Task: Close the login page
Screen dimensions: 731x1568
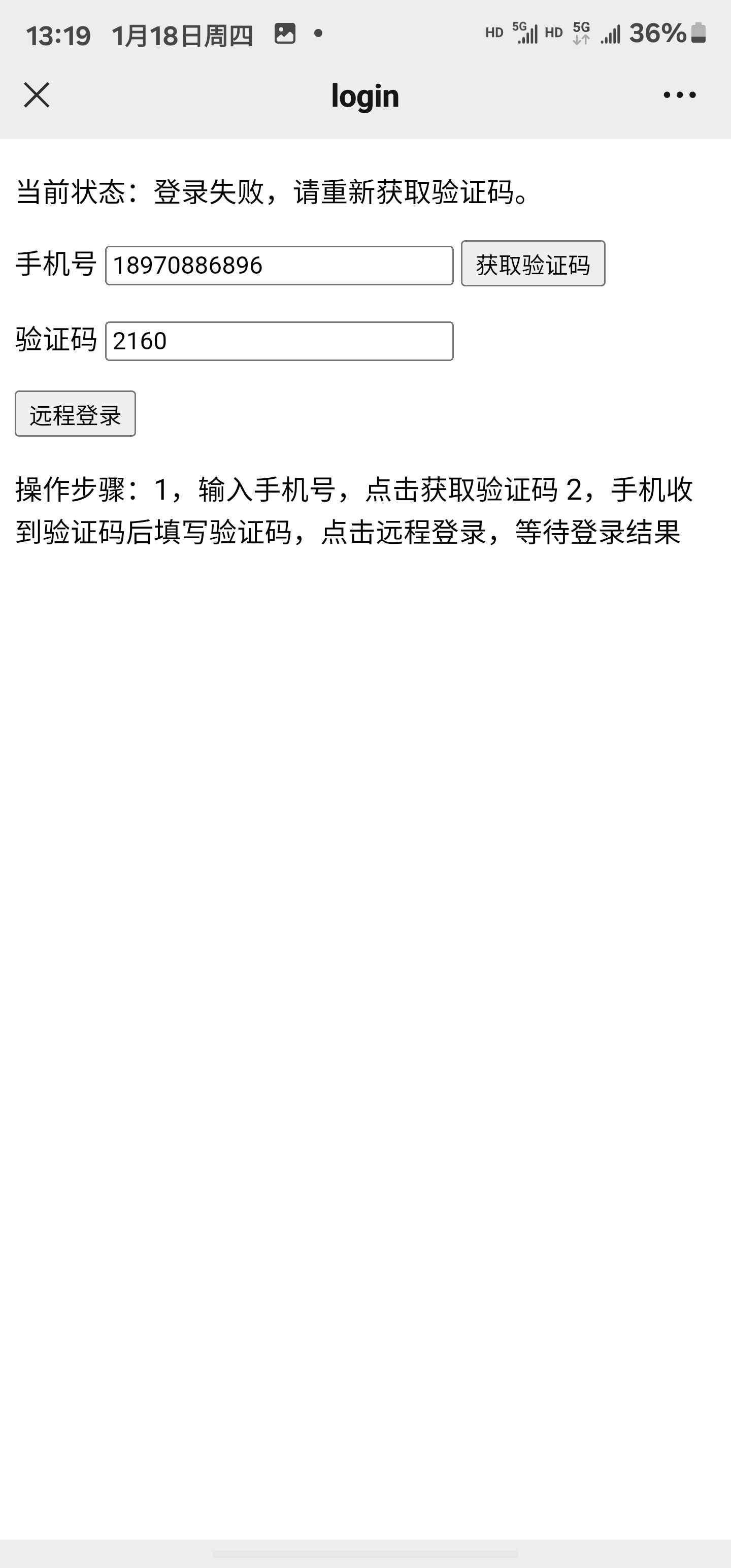Action: pos(37,95)
